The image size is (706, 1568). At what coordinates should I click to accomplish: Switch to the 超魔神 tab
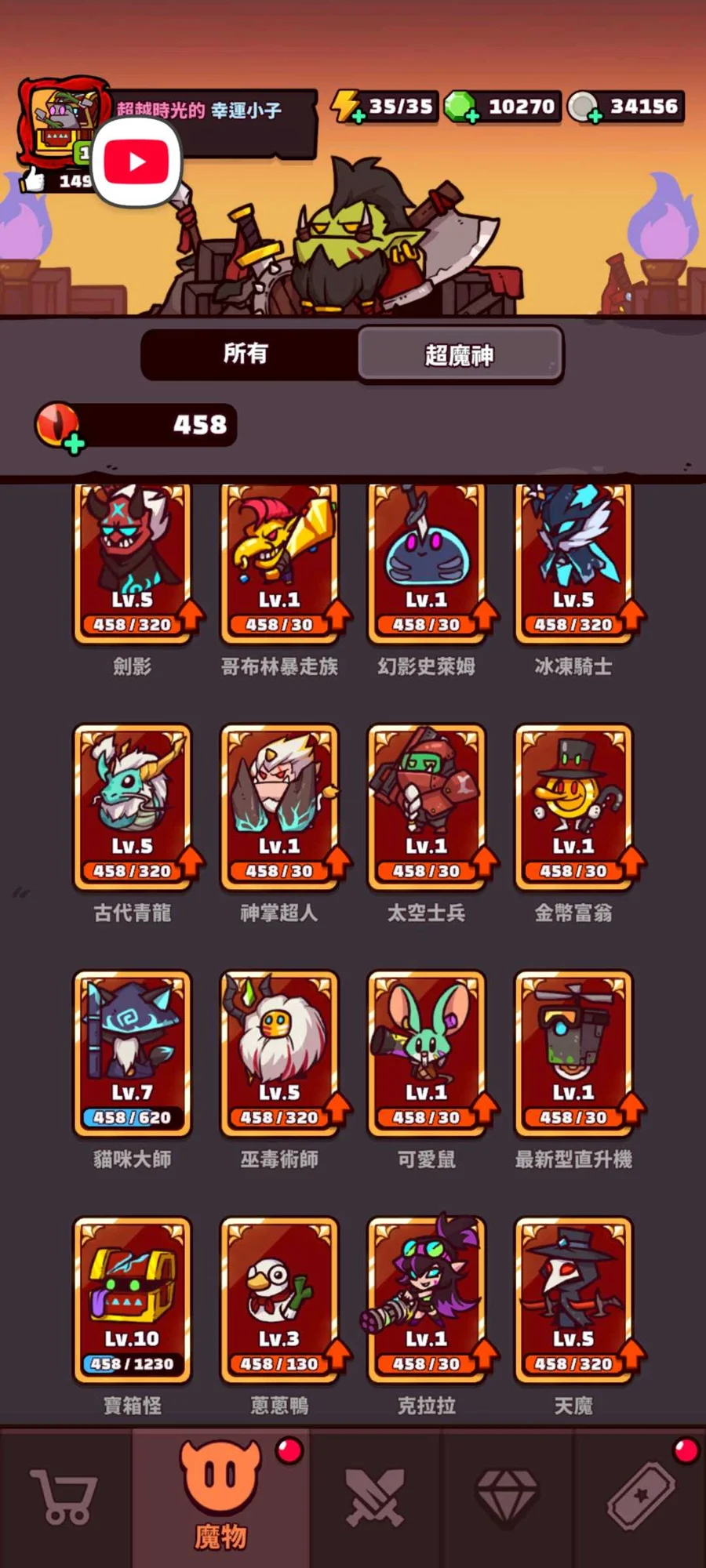click(x=460, y=355)
